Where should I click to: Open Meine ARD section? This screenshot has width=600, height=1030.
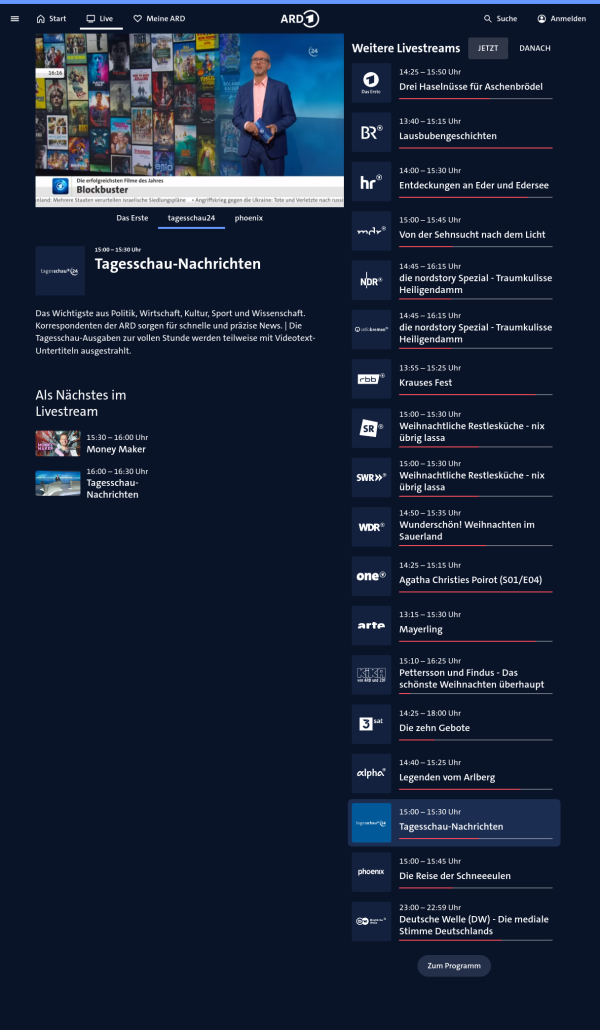(158, 18)
